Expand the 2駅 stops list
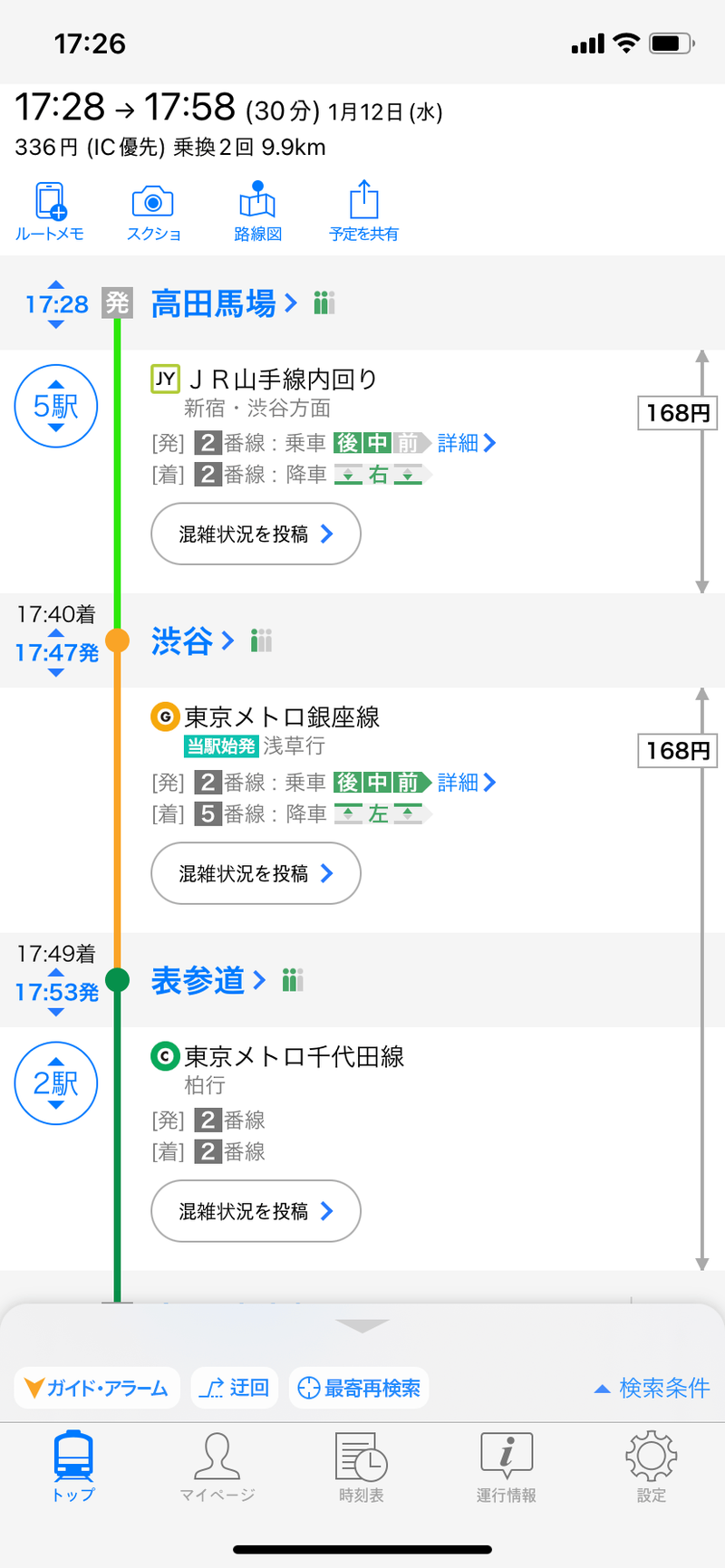This screenshot has height=1568, width=725. 56,1083
